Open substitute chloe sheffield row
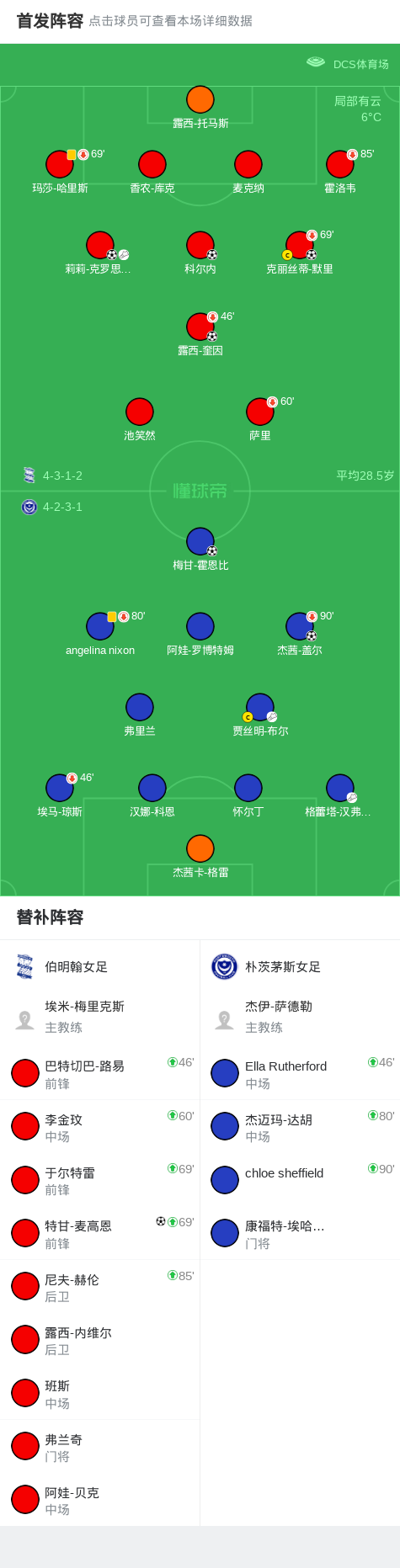Image resolution: width=400 pixels, height=1568 pixels. [x=301, y=1180]
